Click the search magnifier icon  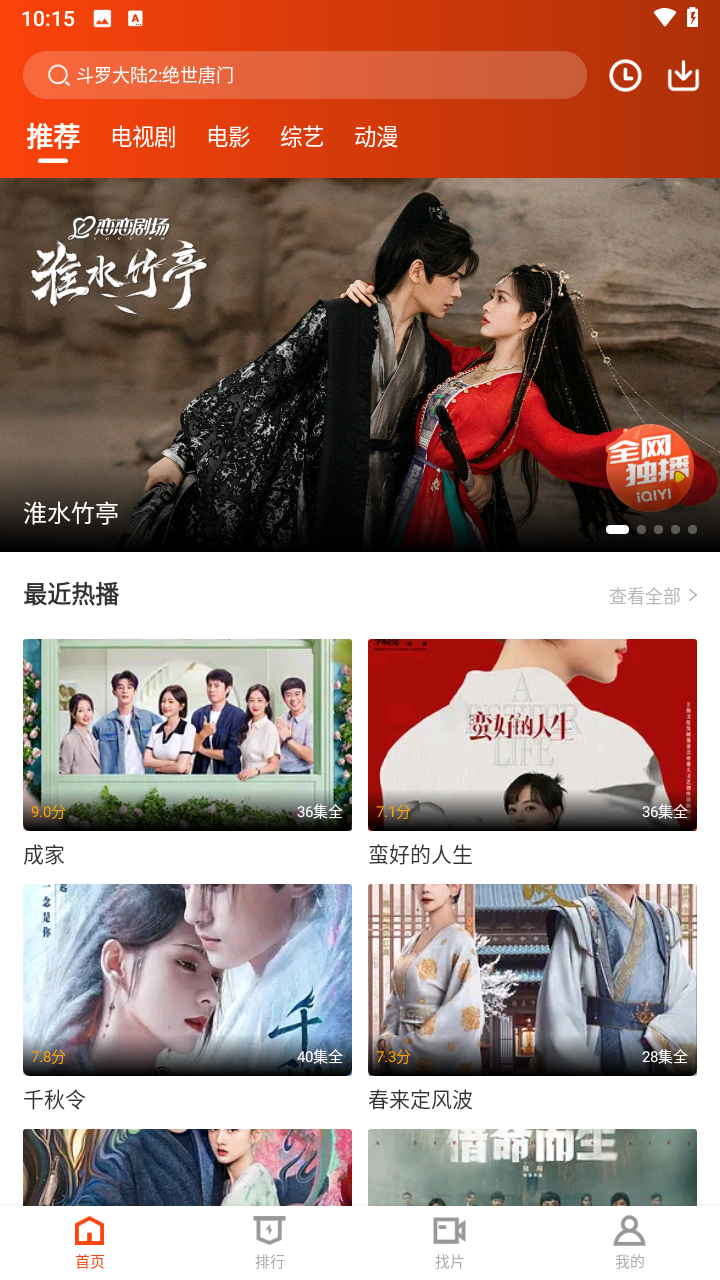(x=57, y=74)
